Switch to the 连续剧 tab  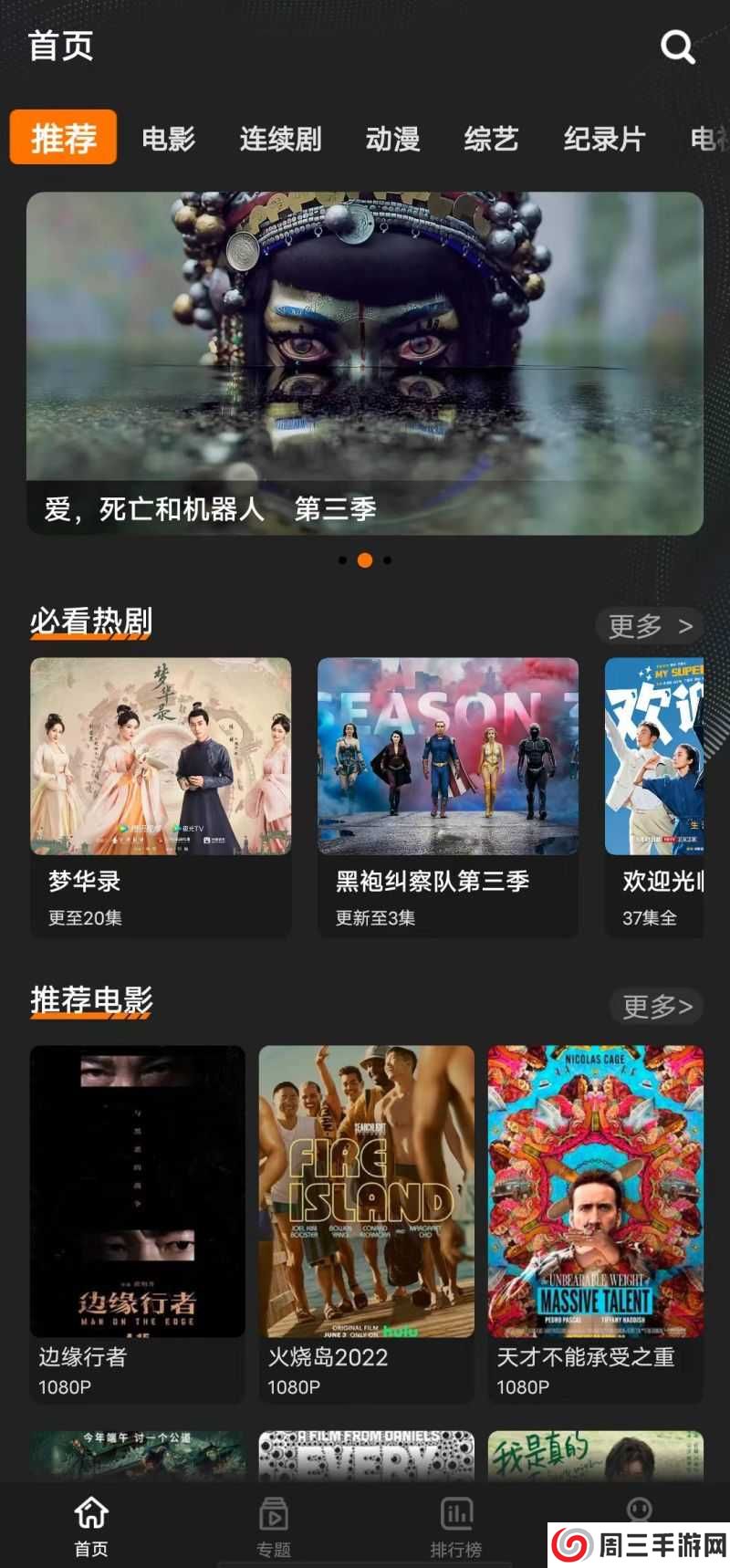pos(280,139)
